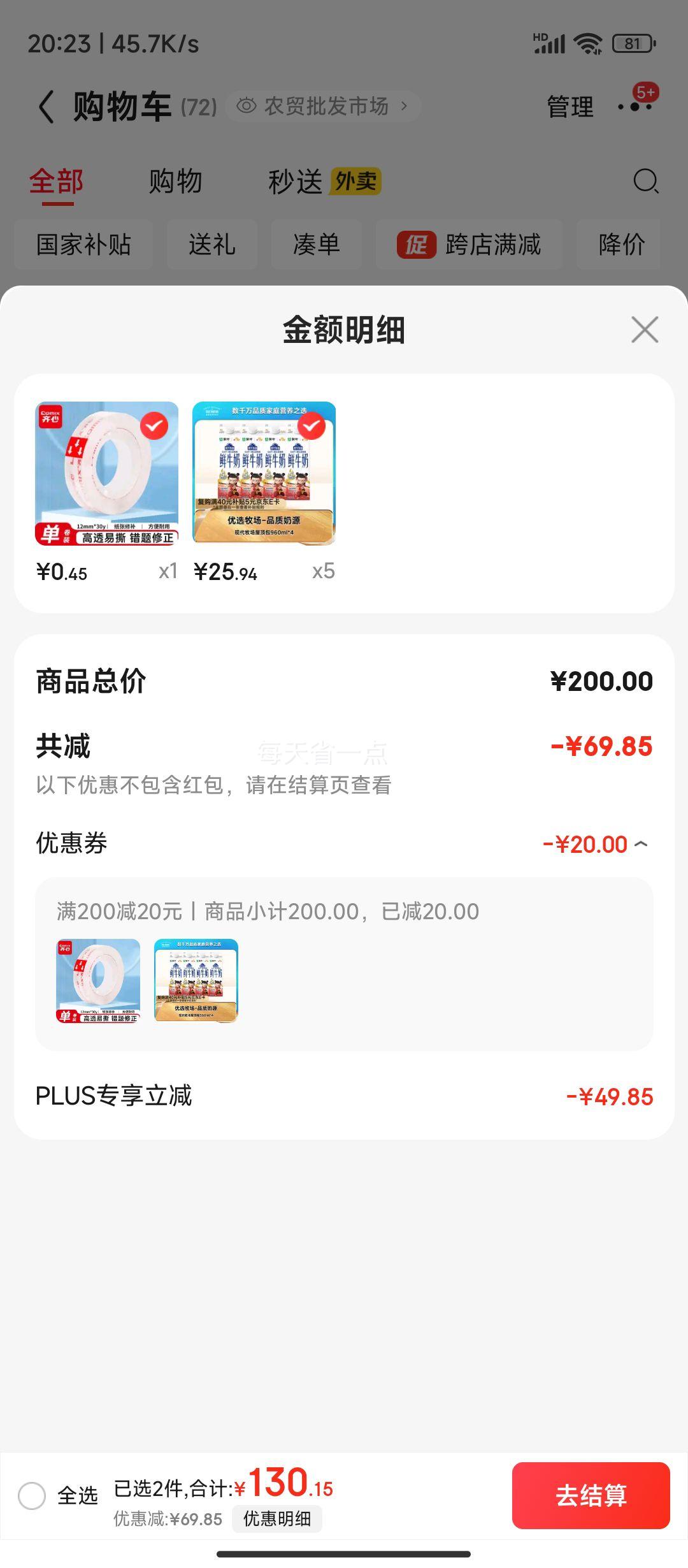Collapse the 优惠券 discount details
Image resolution: width=688 pixels, height=1568 pixels.
641,844
